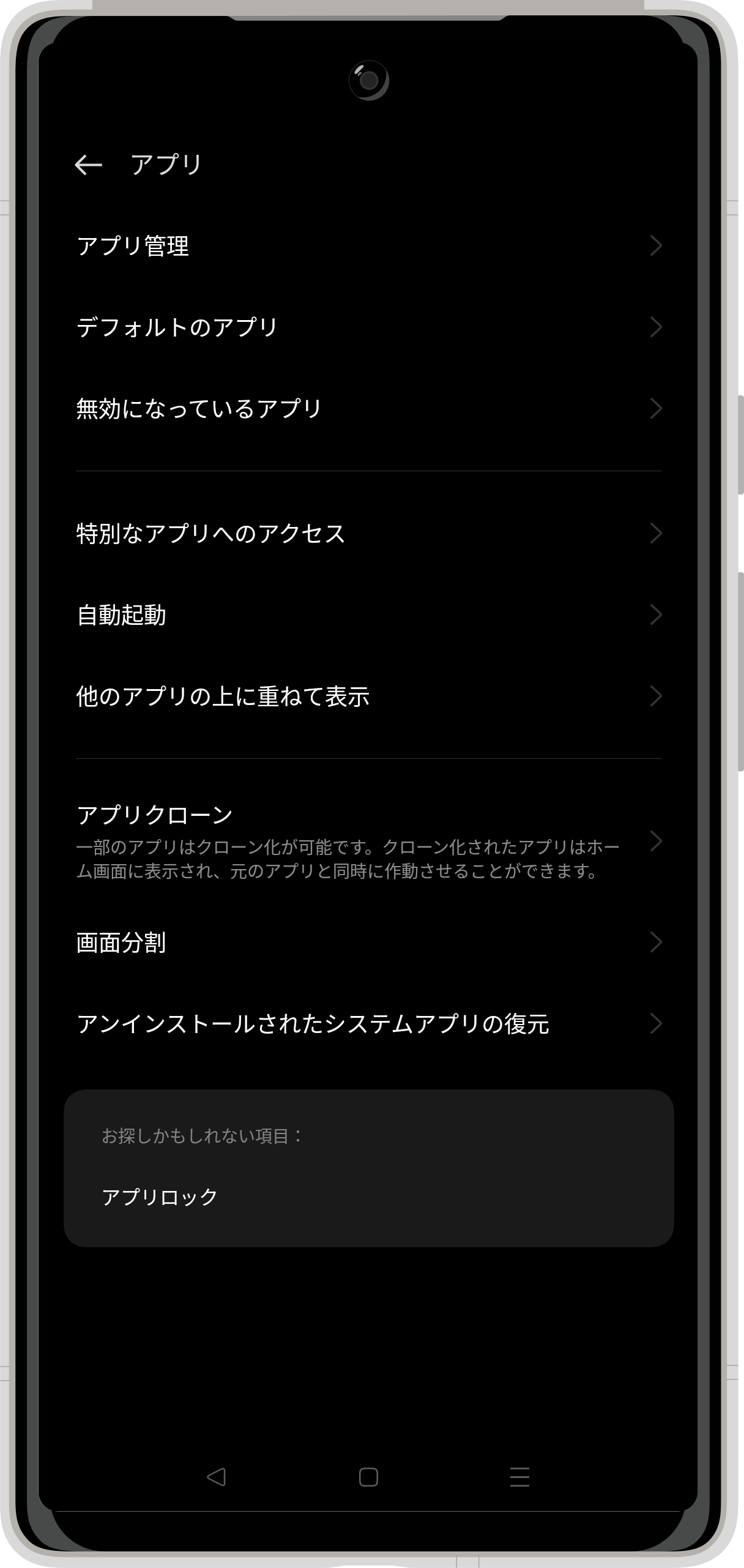Open デフォルトのアプリ

tap(367, 327)
